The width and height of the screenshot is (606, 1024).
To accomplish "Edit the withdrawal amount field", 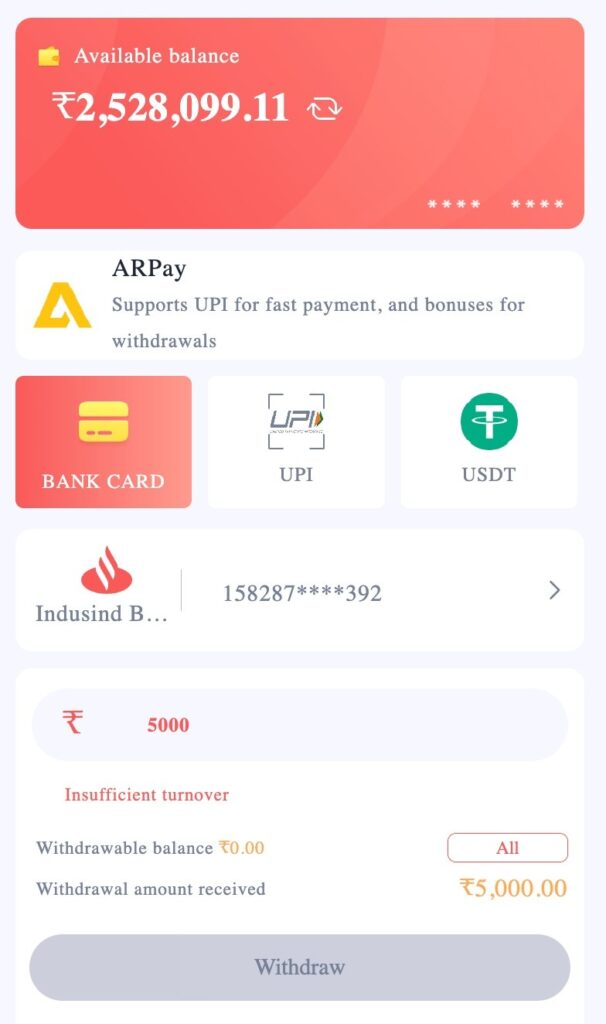I will pos(300,724).
